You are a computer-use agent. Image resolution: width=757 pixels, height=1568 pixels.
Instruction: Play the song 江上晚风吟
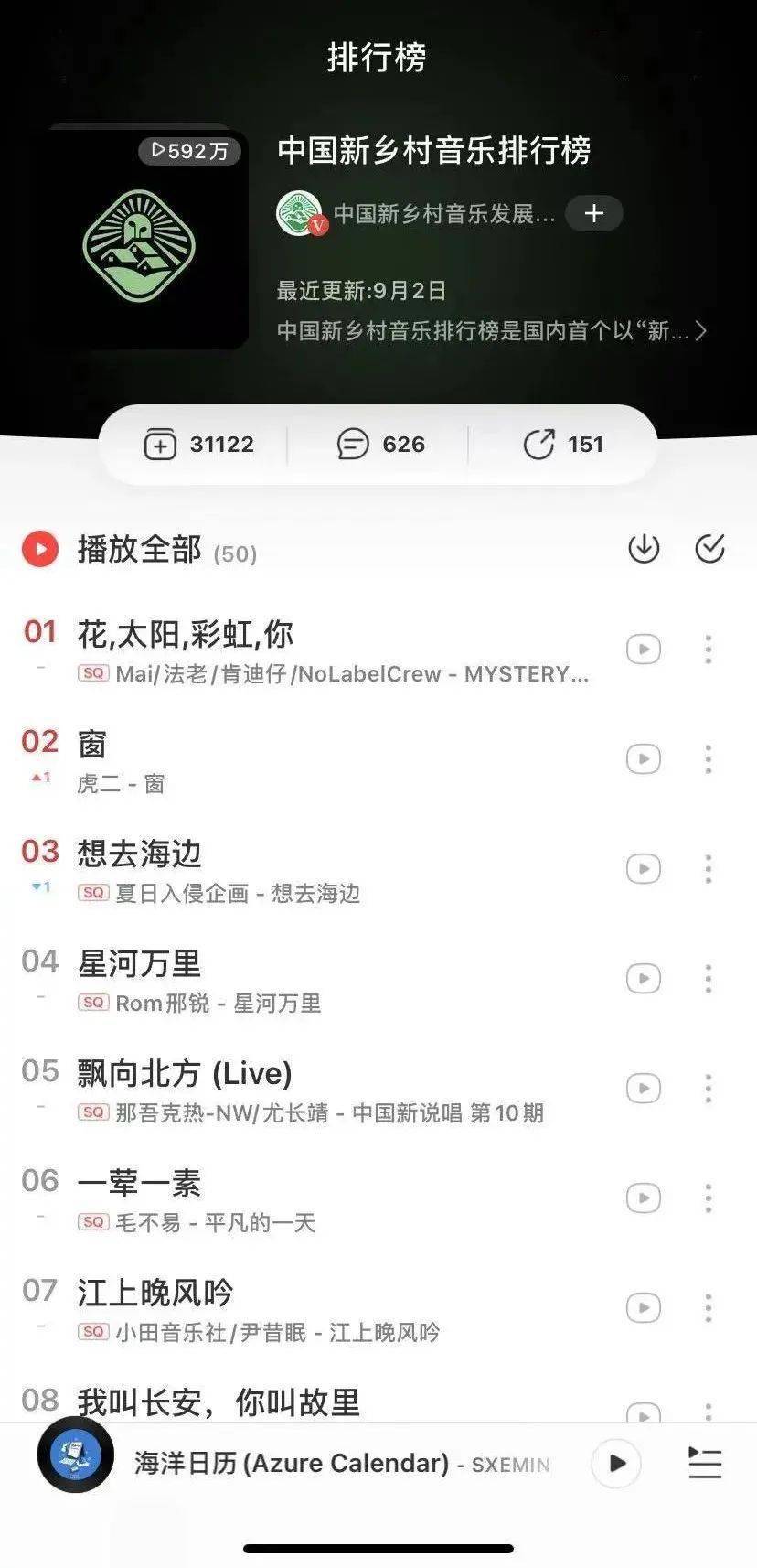(274, 1294)
